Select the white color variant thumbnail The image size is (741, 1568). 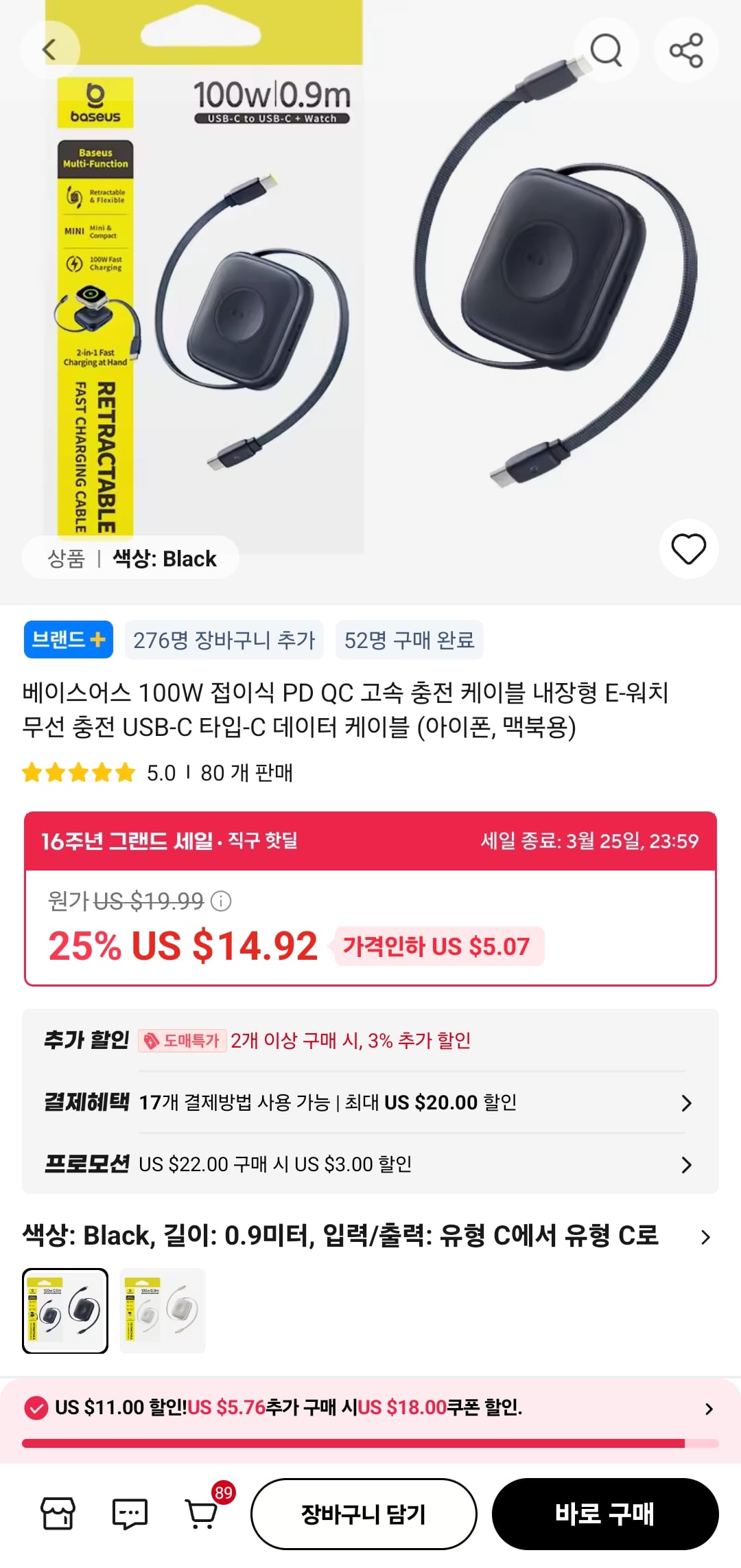click(163, 1311)
